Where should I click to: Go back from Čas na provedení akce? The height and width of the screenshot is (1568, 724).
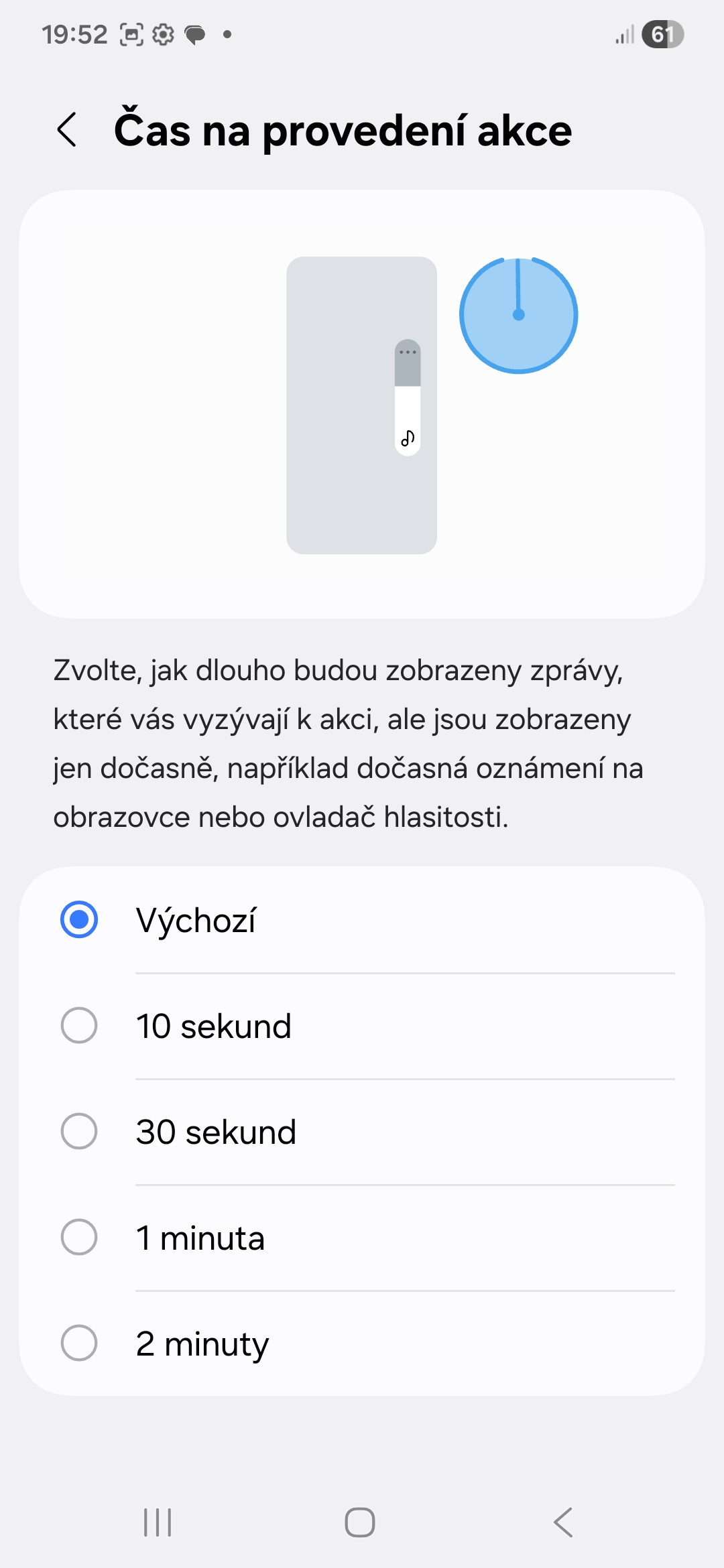coord(67,130)
